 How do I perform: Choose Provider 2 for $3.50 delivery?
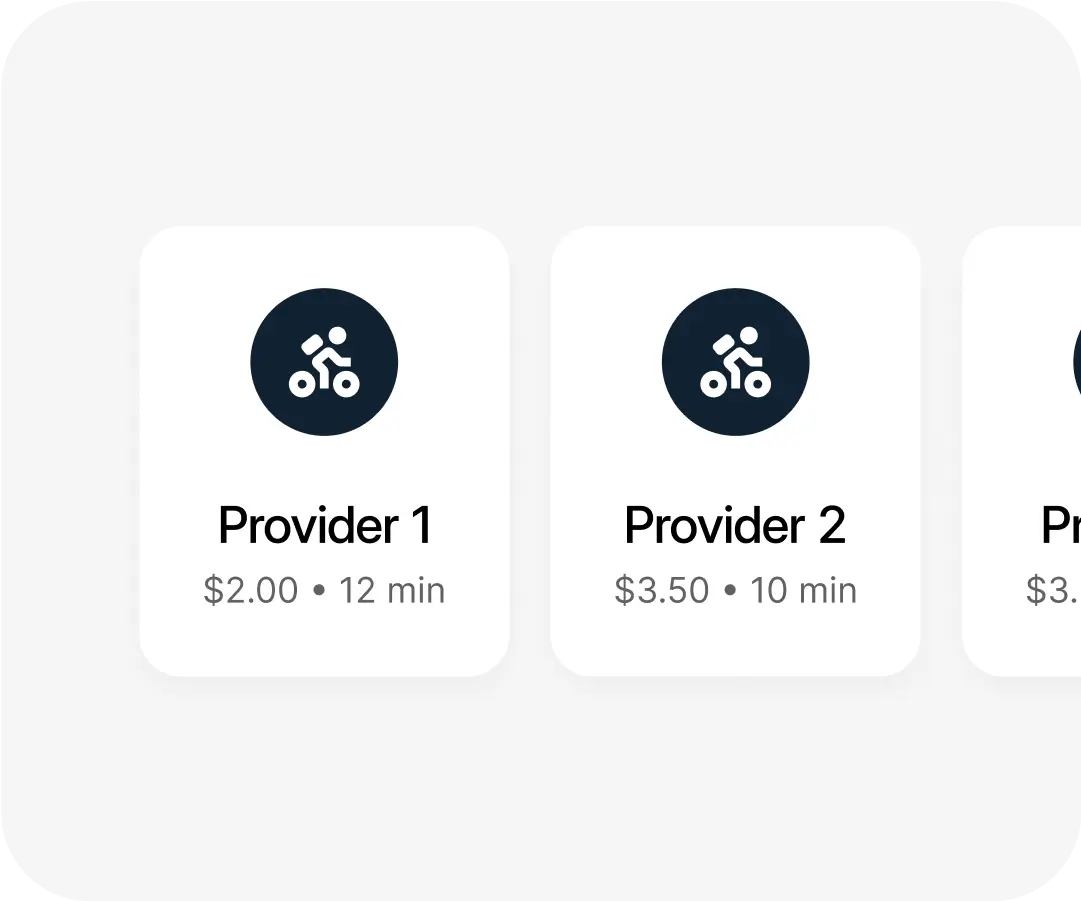(735, 451)
